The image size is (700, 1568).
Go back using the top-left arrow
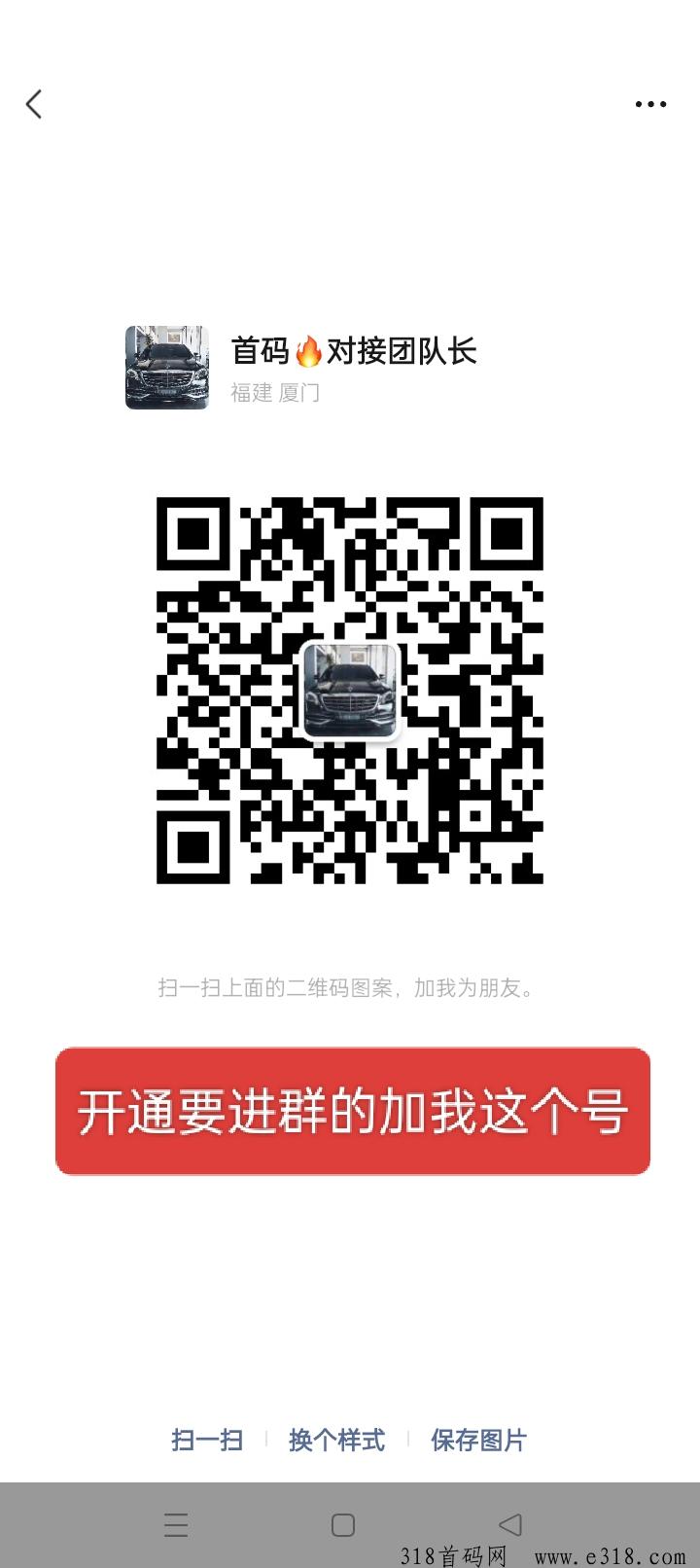pos(35,104)
